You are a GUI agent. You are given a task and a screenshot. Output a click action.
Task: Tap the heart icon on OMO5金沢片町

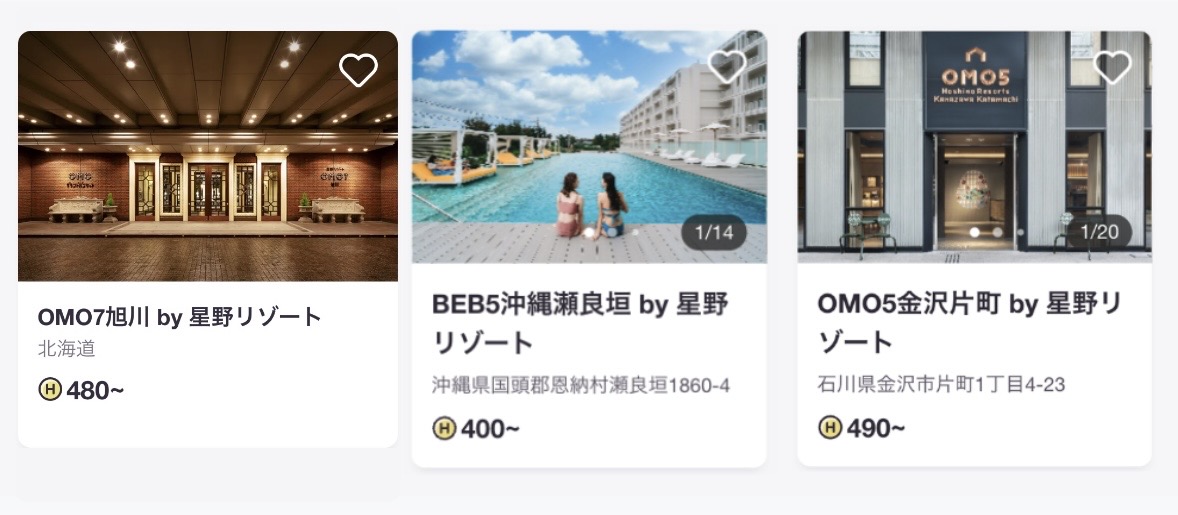1112,66
